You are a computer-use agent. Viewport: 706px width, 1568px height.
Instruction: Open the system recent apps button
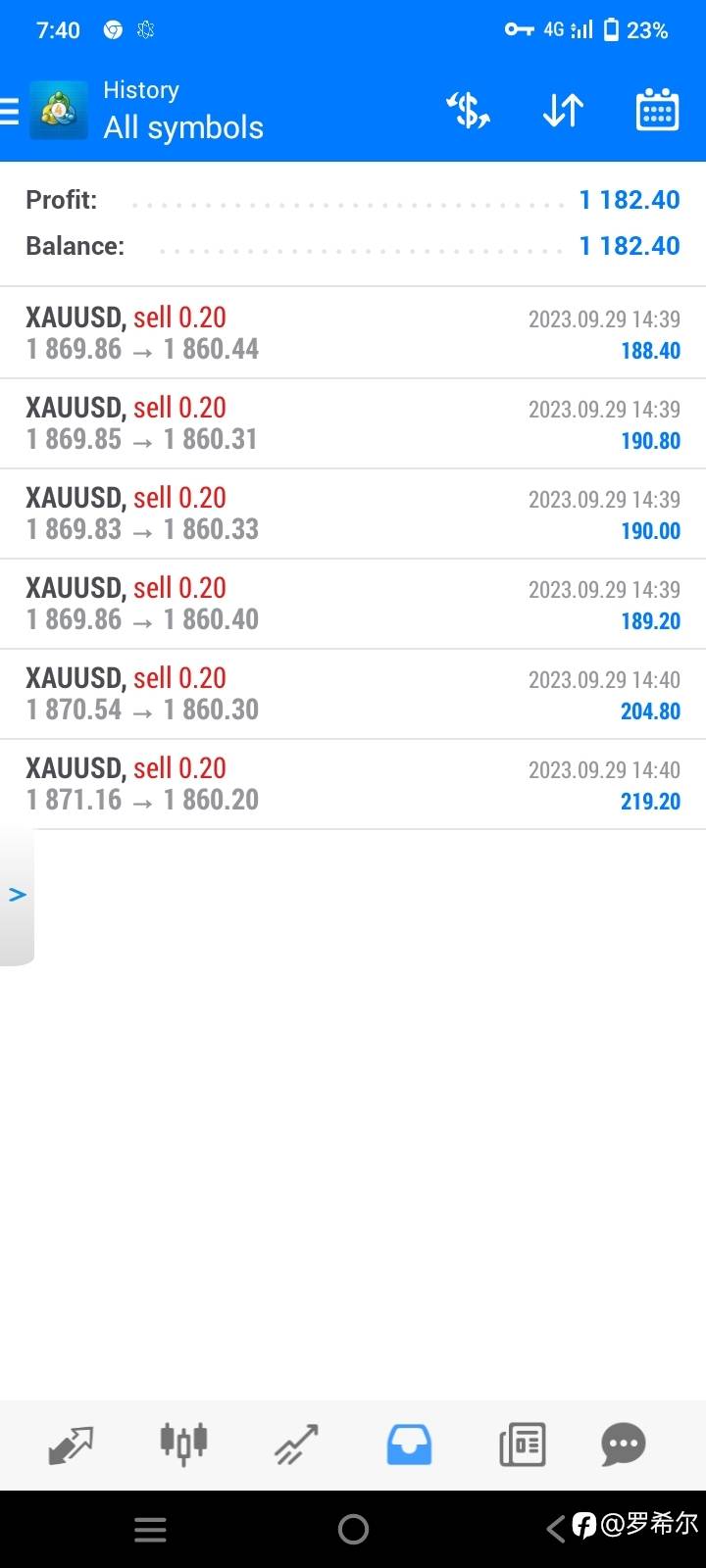coord(150,1530)
